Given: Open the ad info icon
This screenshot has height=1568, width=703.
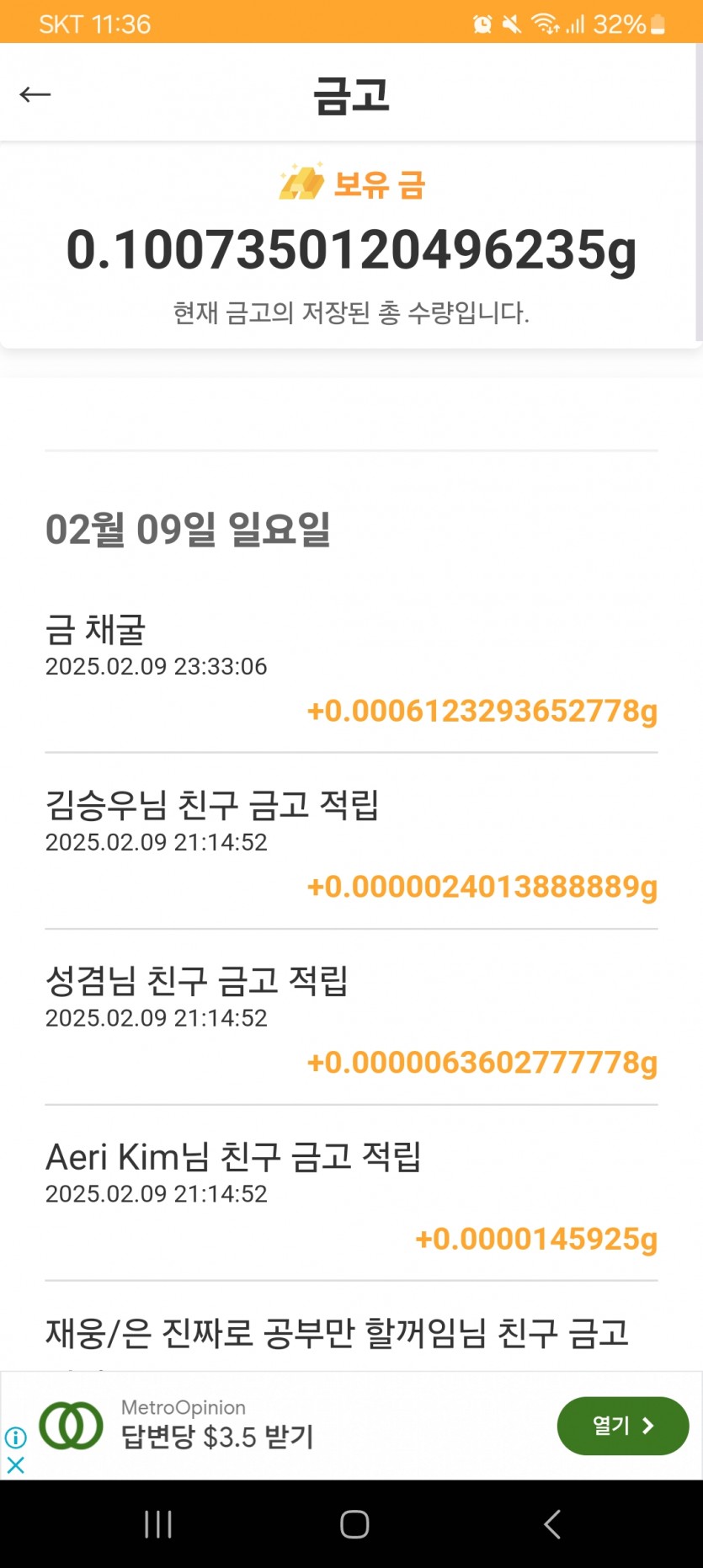Looking at the screenshot, I should [15, 1437].
